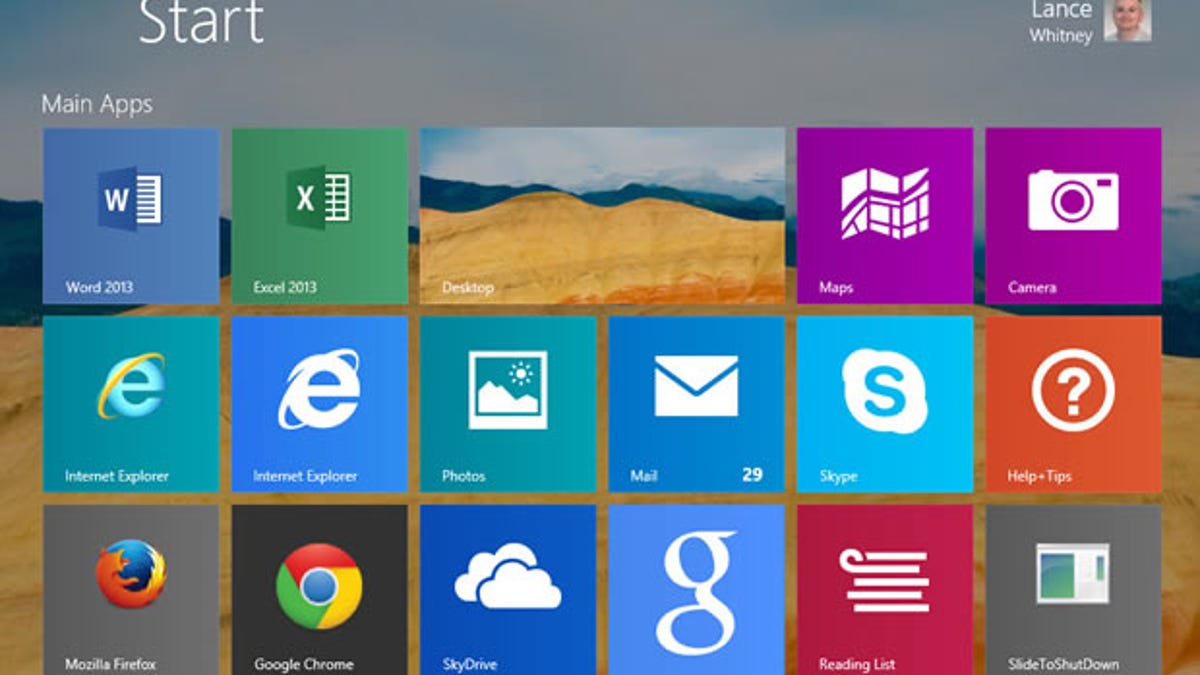Open Google Chrome
The height and width of the screenshot is (675, 1200).
click(x=320, y=590)
